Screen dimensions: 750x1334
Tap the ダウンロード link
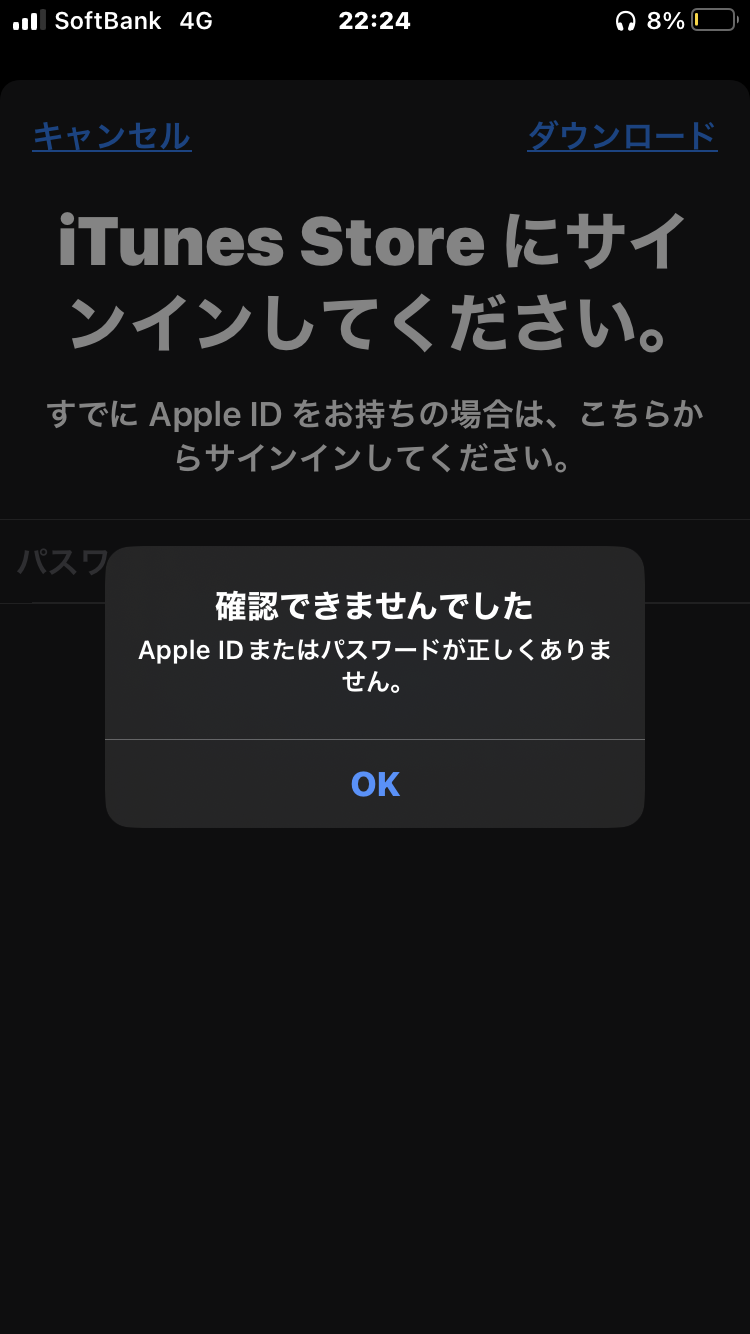[x=622, y=136]
